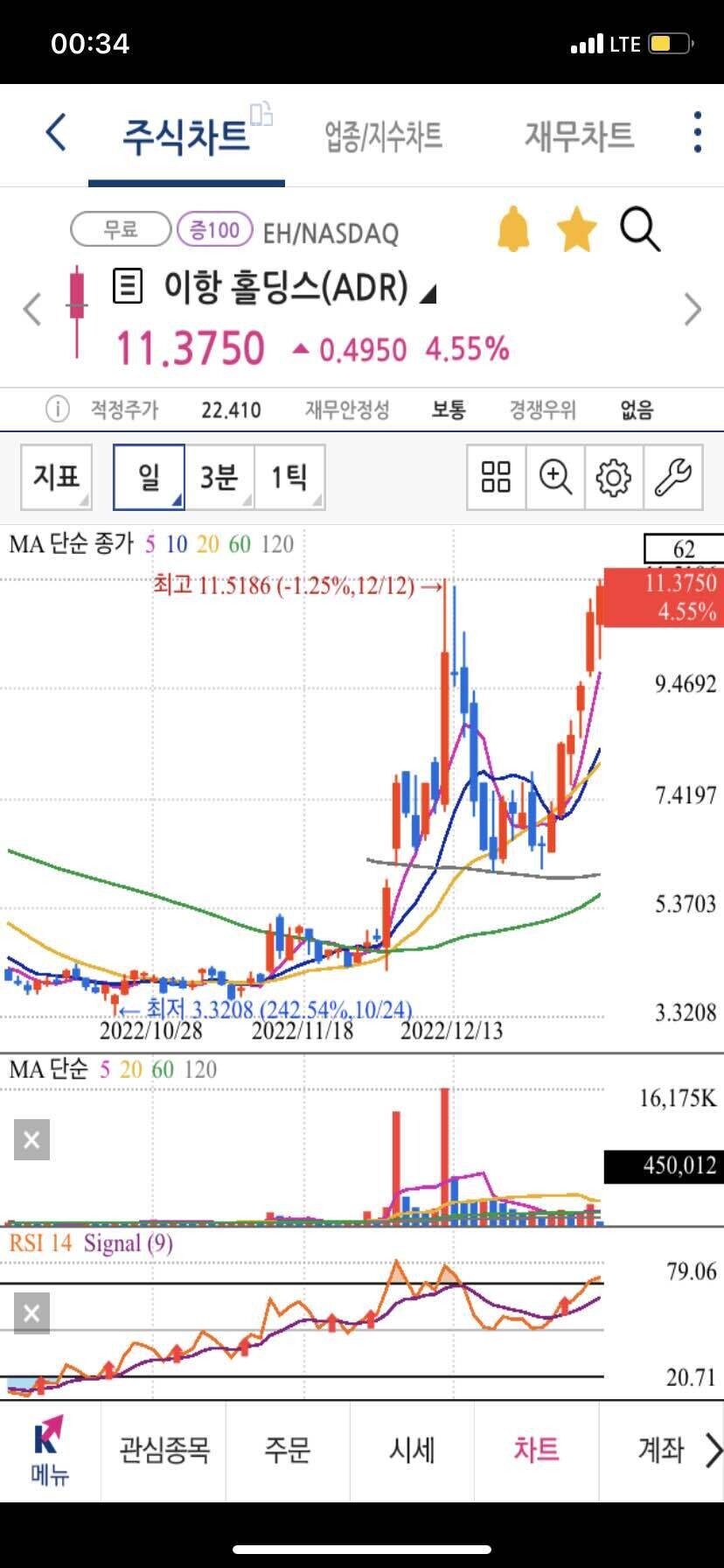Select the chart zoom-in magnifier tool
This screenshot has width=724, height=1568.
pyautogui.click(x=554, y=478)
